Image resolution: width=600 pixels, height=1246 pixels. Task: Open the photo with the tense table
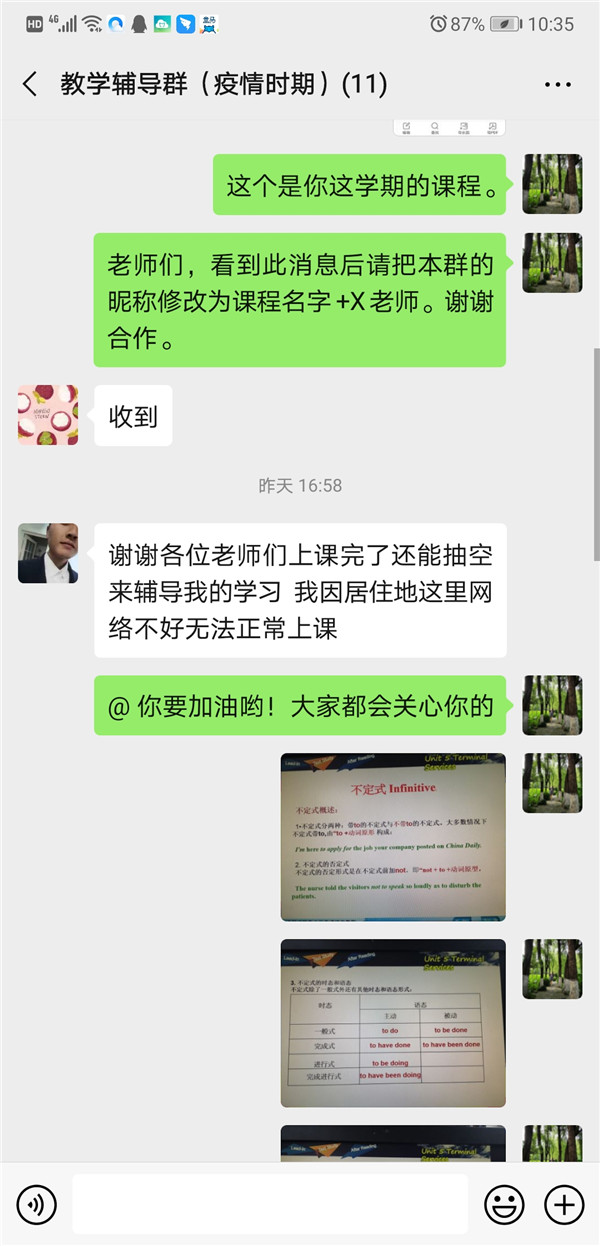[393, 1022]
